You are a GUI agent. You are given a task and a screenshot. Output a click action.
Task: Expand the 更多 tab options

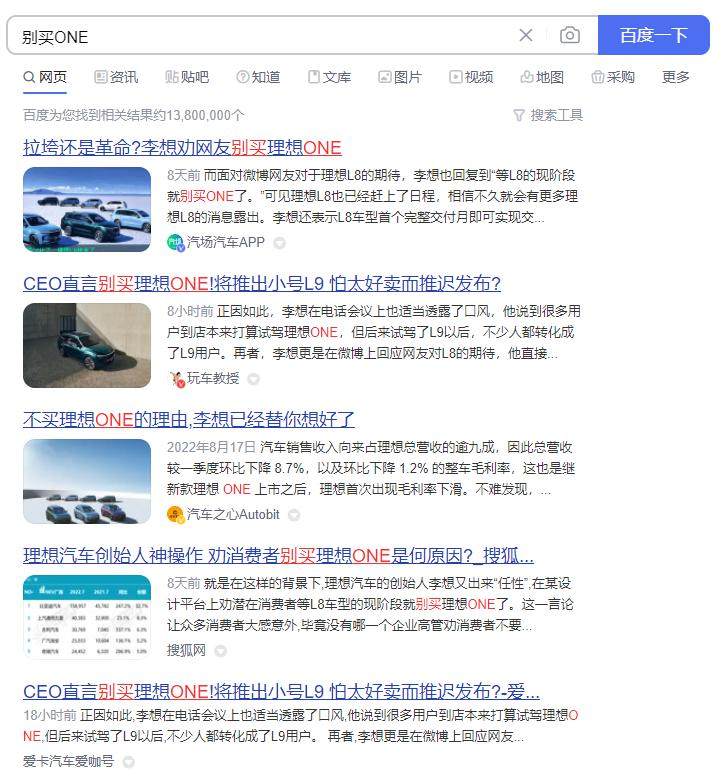click(x=676, y=77)
